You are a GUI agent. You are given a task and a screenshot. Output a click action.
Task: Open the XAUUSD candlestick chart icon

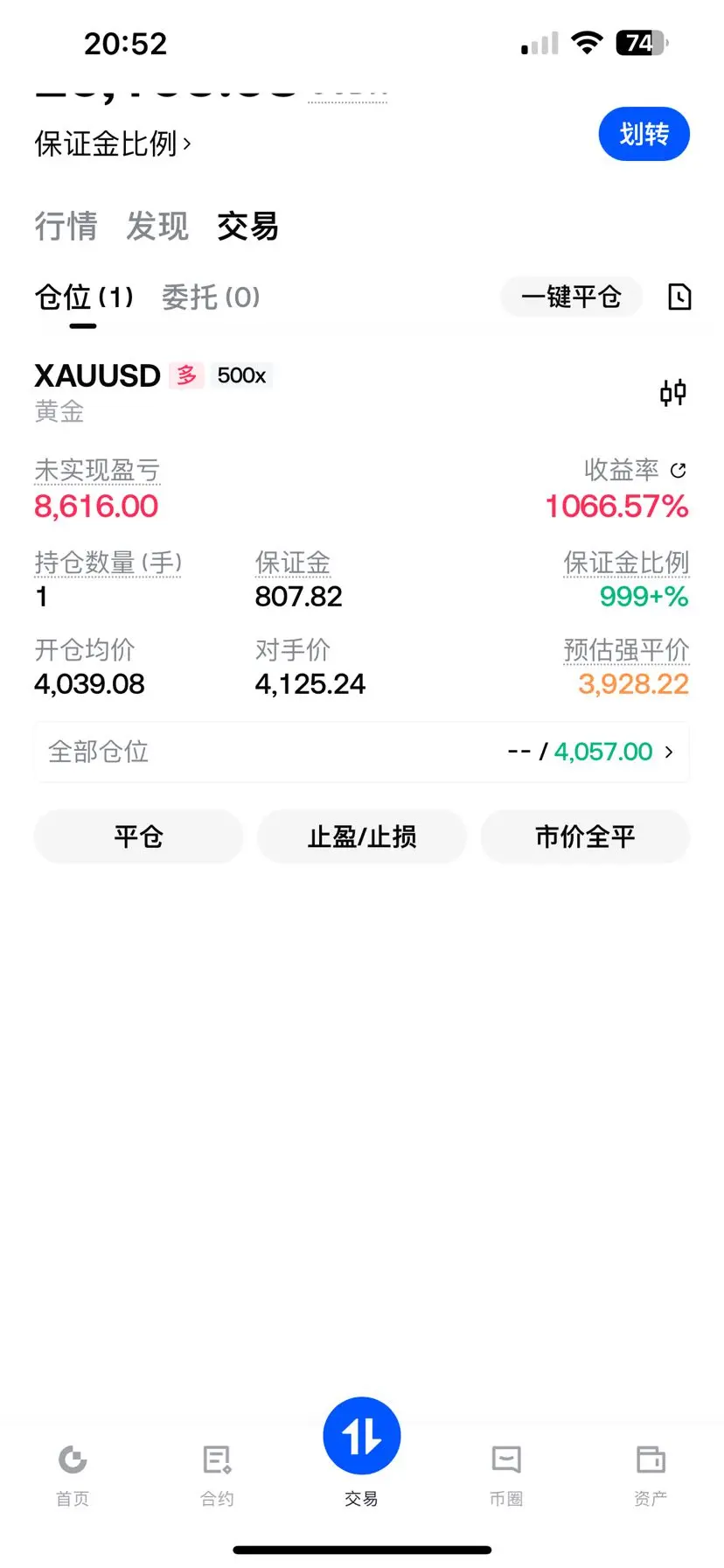(x=673, y=392)
